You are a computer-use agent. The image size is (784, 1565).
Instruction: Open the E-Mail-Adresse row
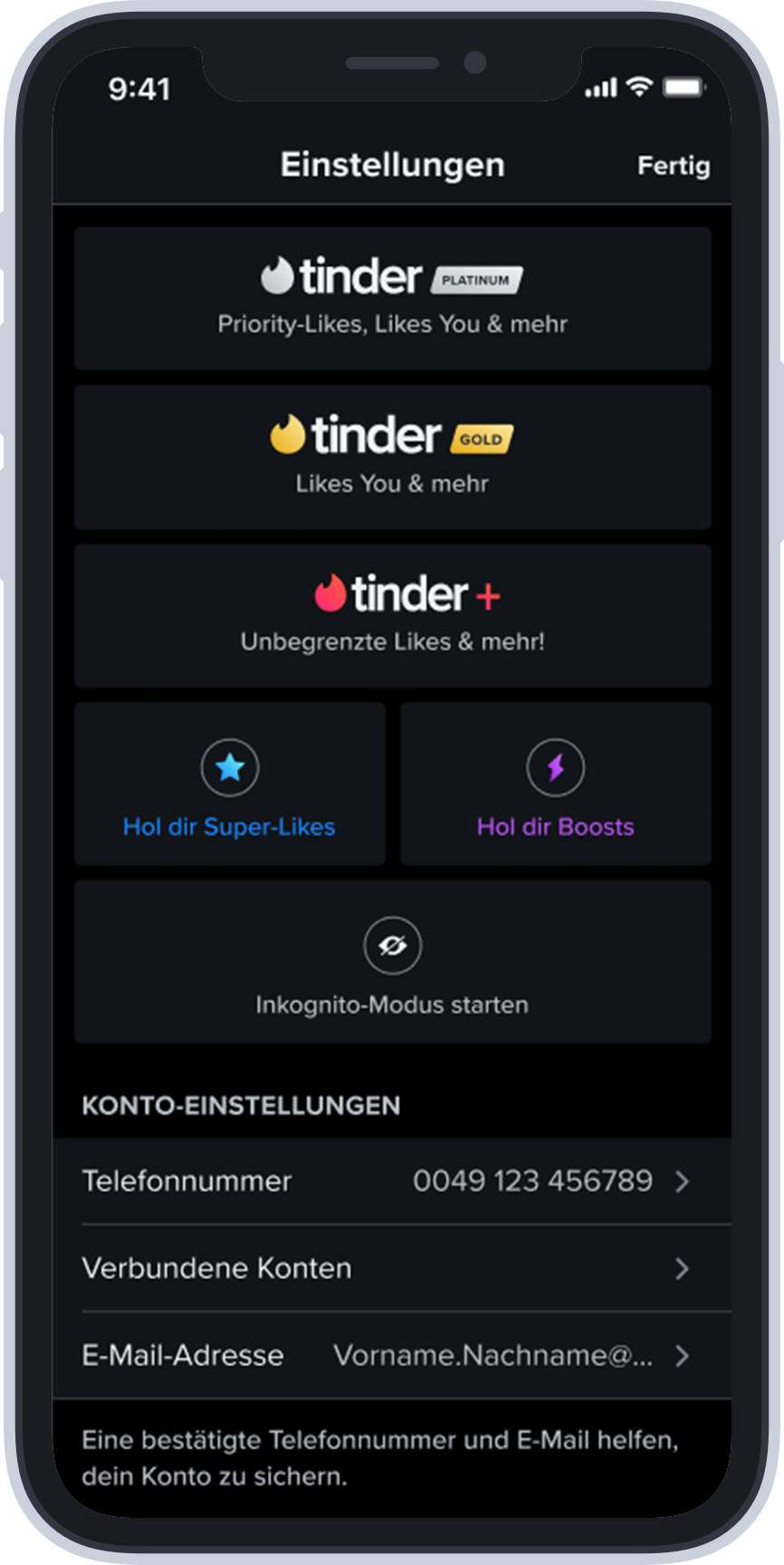(392, 1355)
